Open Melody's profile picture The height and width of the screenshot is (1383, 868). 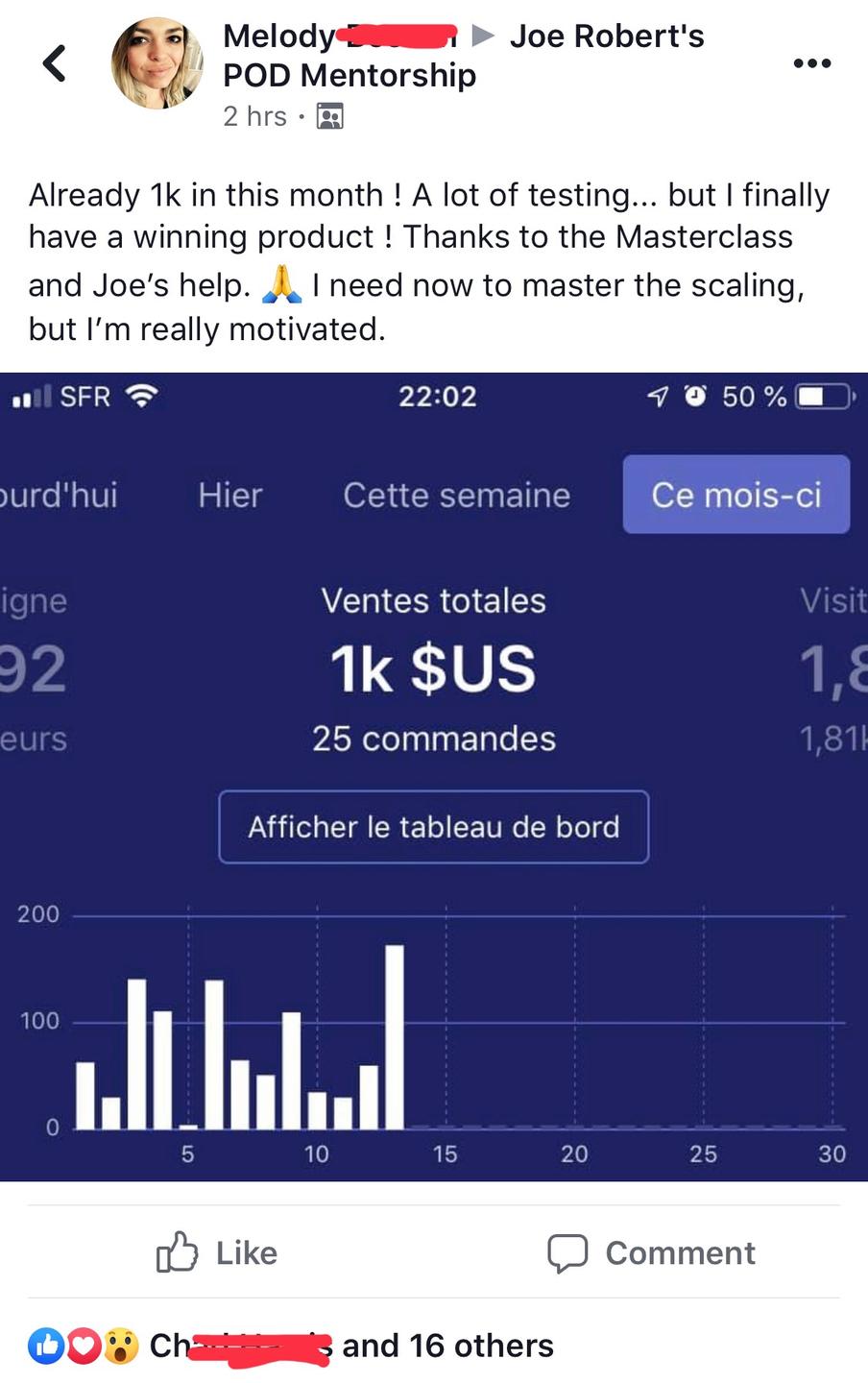[157, 63]
